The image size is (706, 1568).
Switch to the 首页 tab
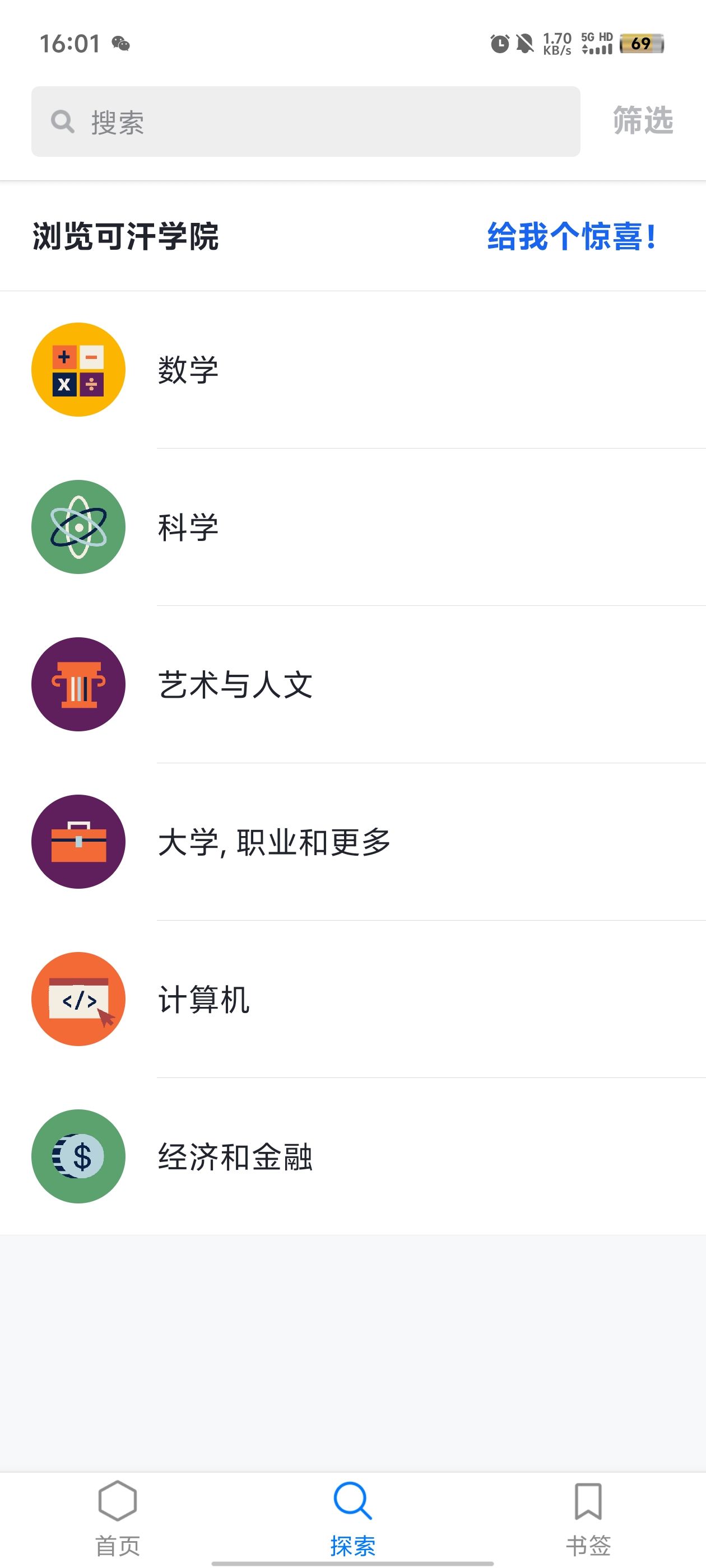tap(118, 1516)
